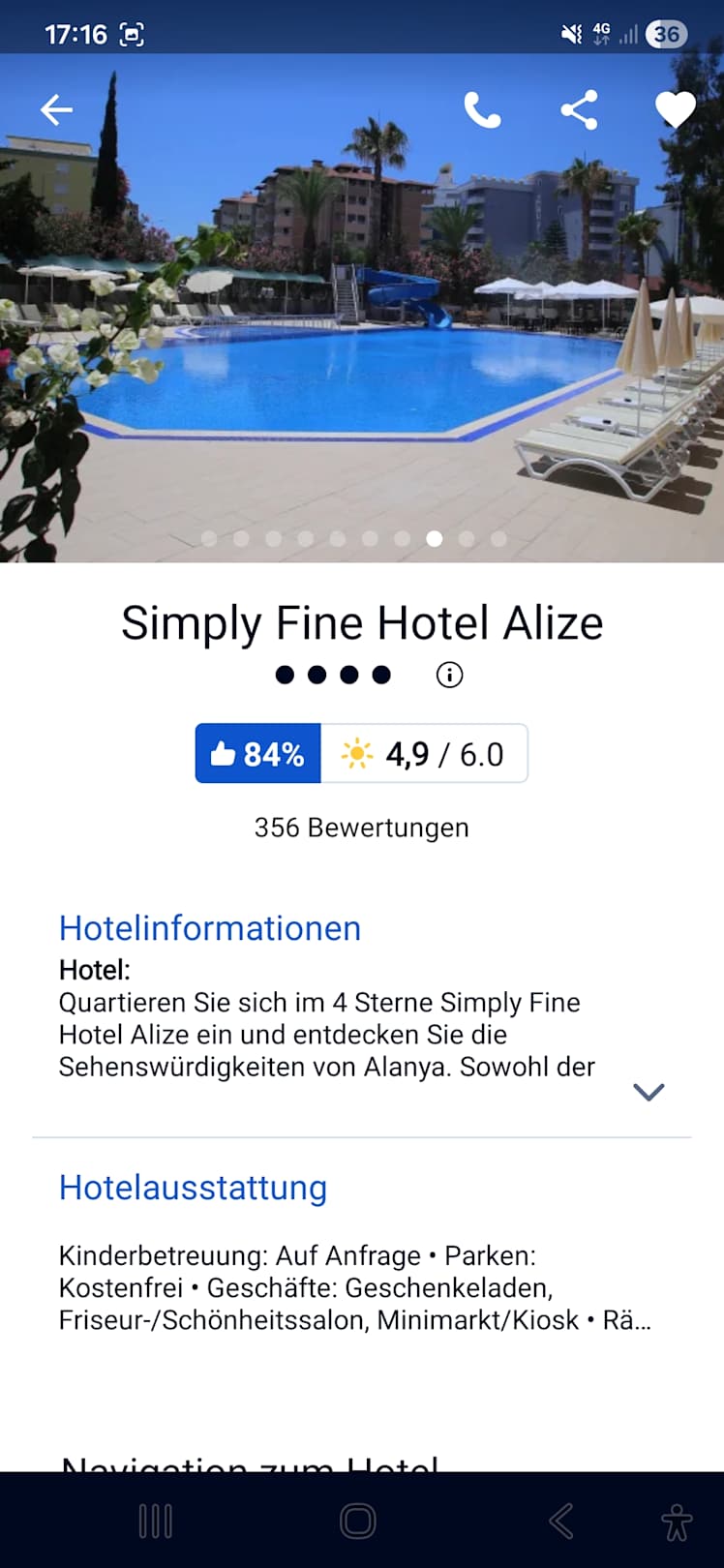Share this hotel listing

(579, 110)
